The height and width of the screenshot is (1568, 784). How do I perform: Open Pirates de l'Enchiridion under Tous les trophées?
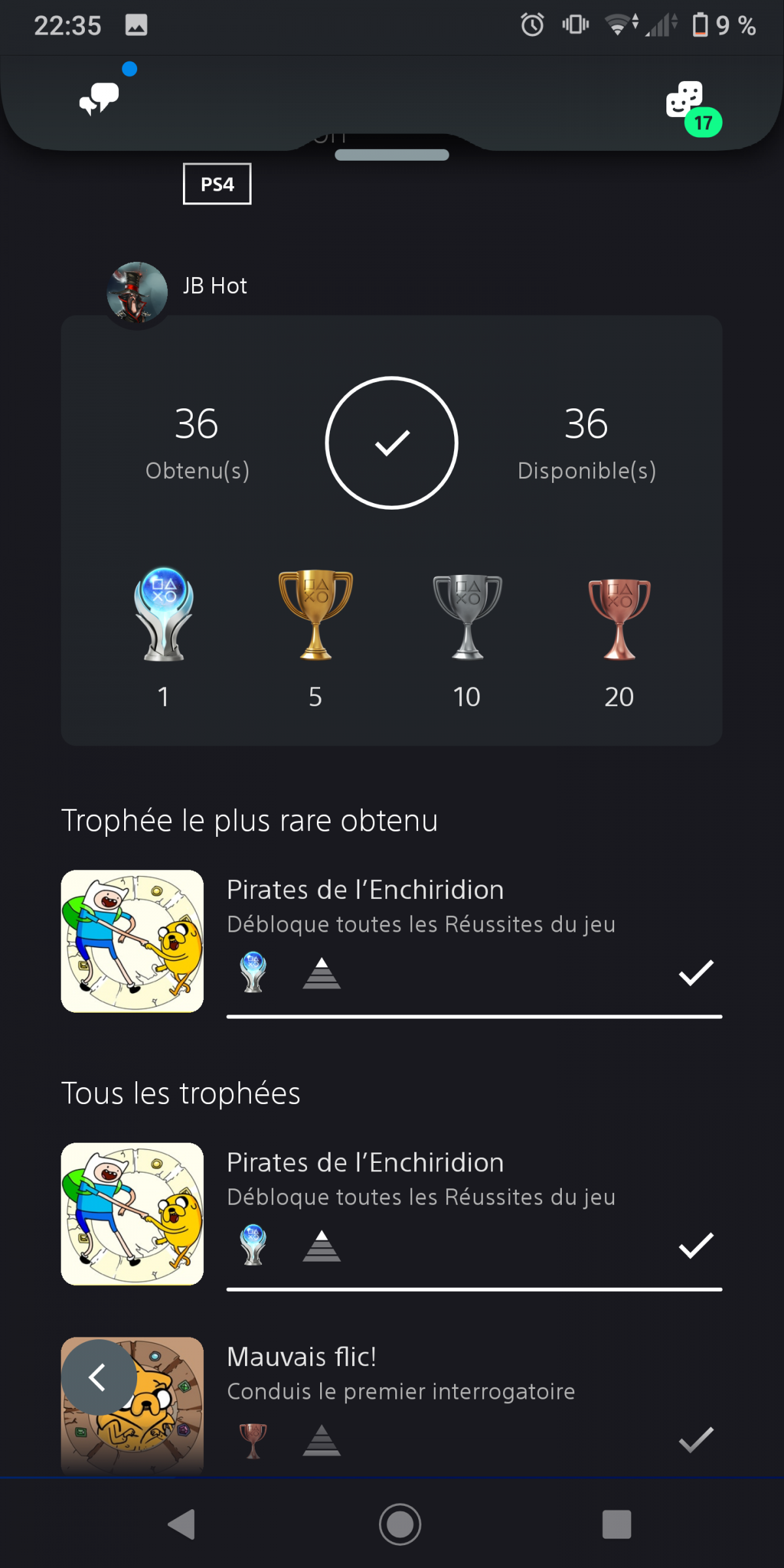[x=391, y=1214]
